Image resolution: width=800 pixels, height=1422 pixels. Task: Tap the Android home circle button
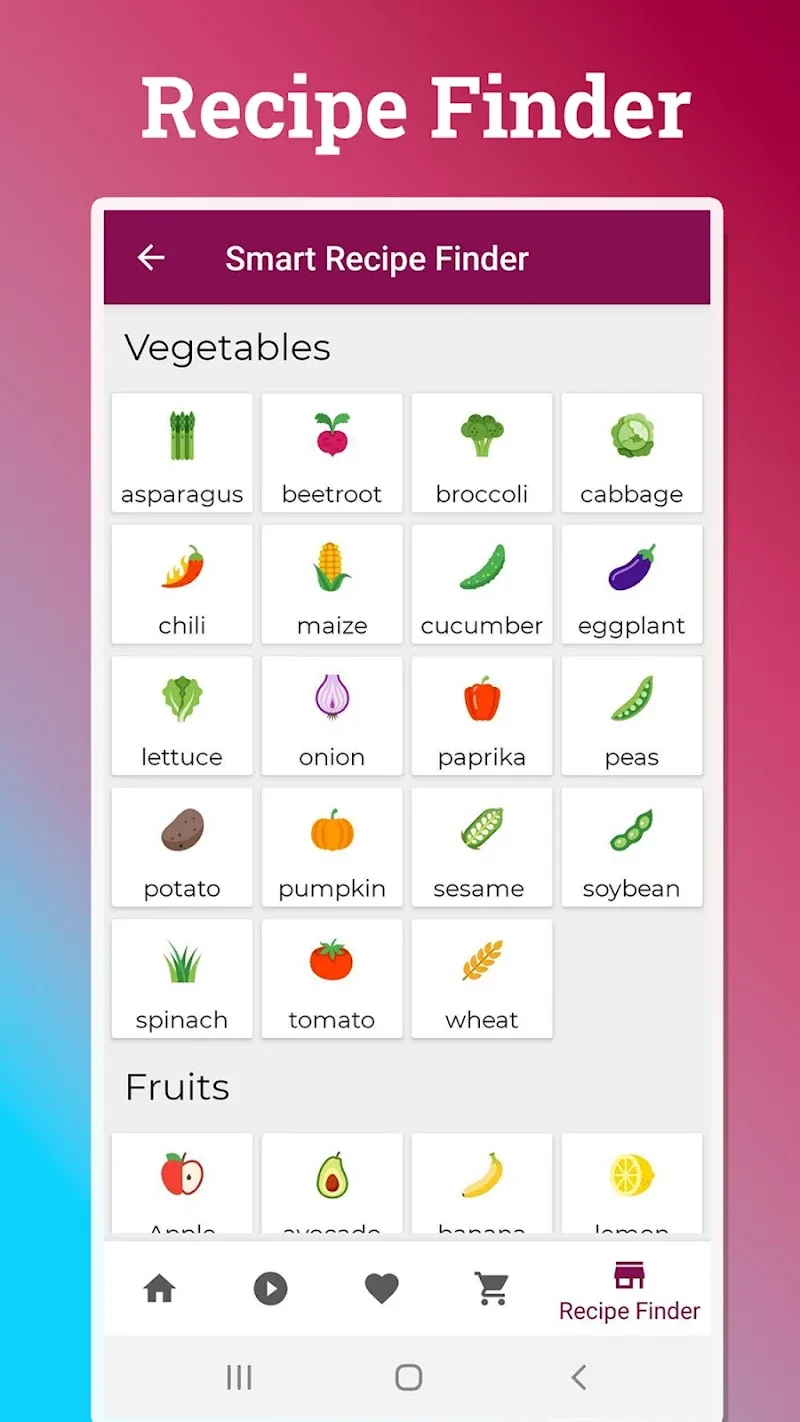pos(408,1377)
